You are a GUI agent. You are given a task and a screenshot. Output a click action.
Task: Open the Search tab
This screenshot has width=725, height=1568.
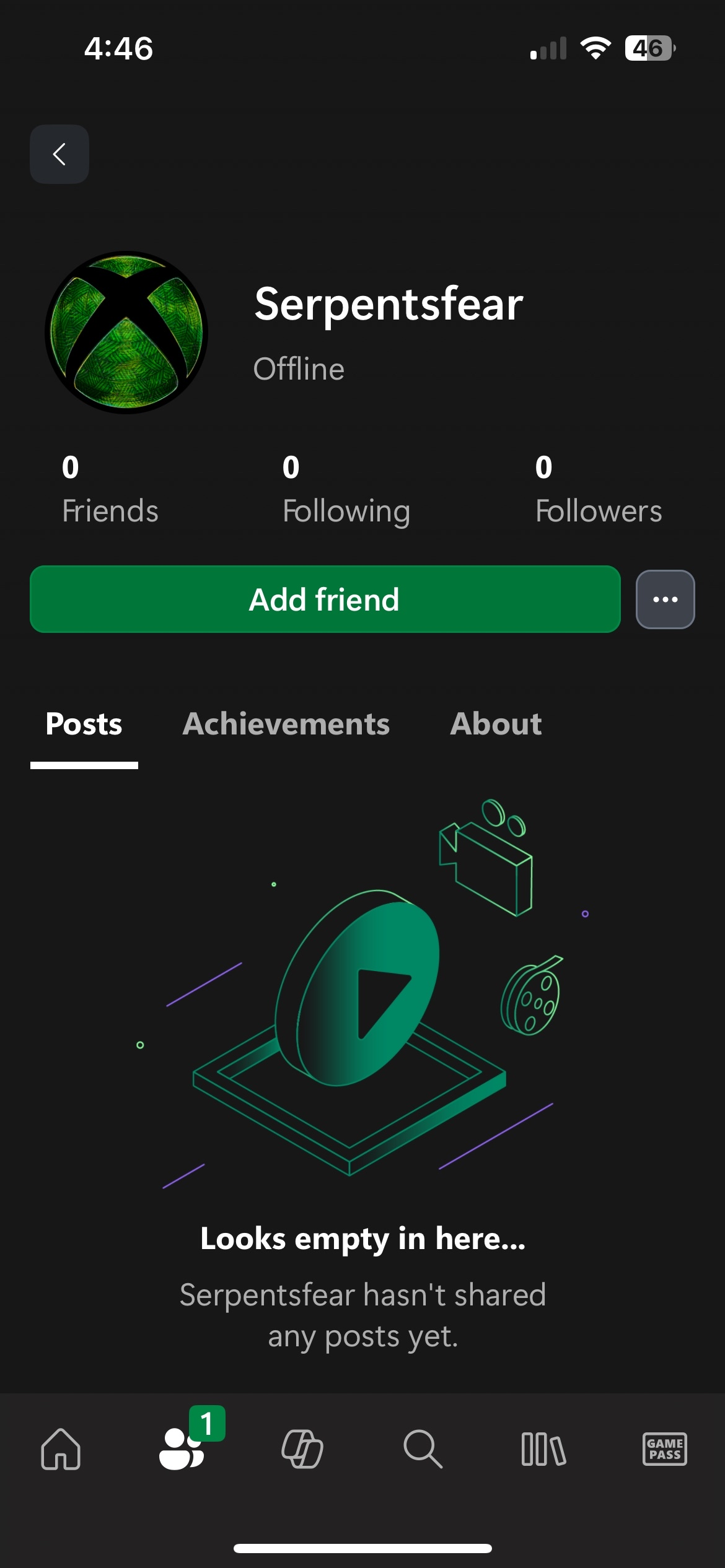coord(423,1448)
